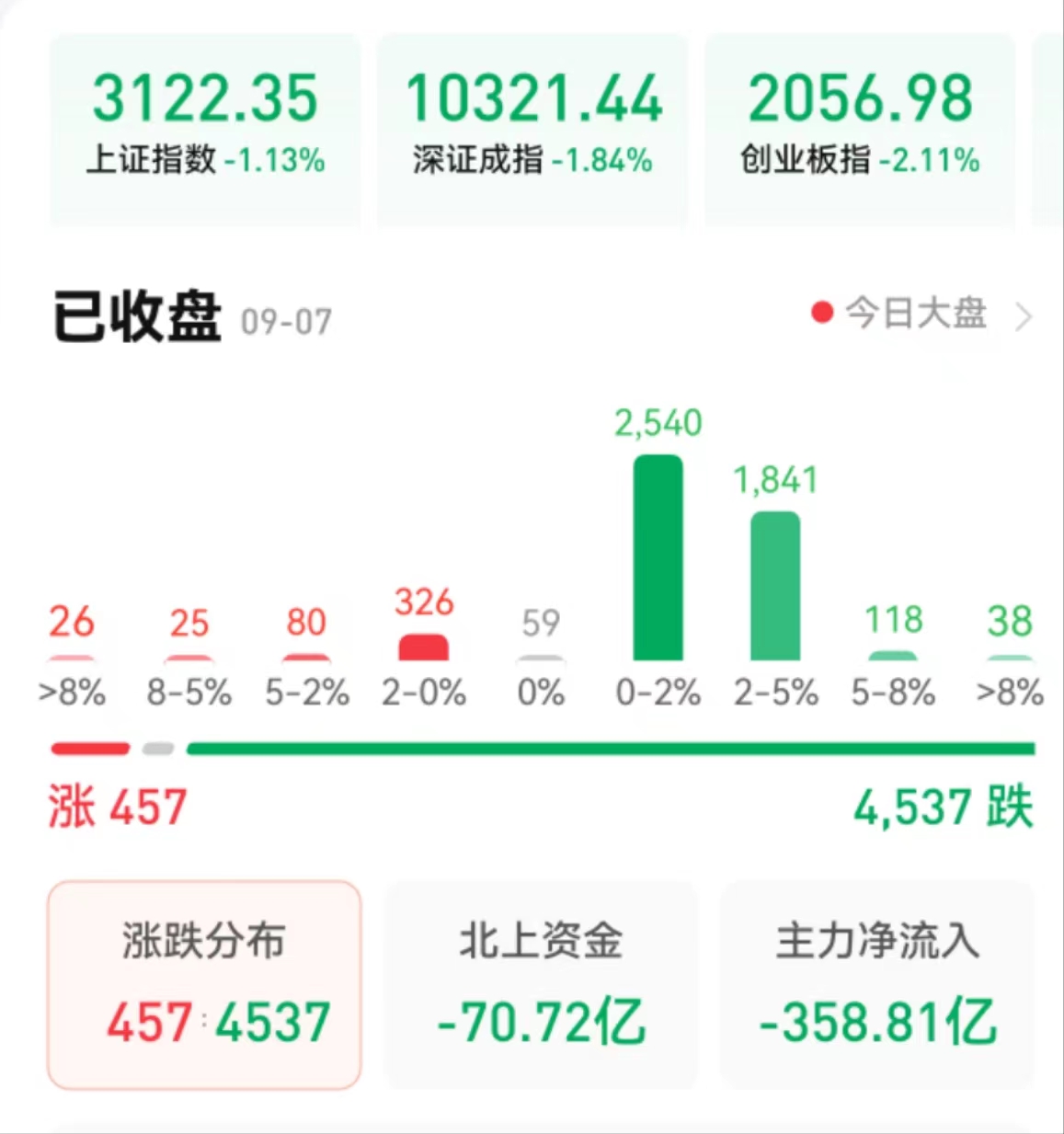Viewport: 1064px width, 1134px height.
Task: Open the 创业板指 index card
Action: tap(860, 129)
